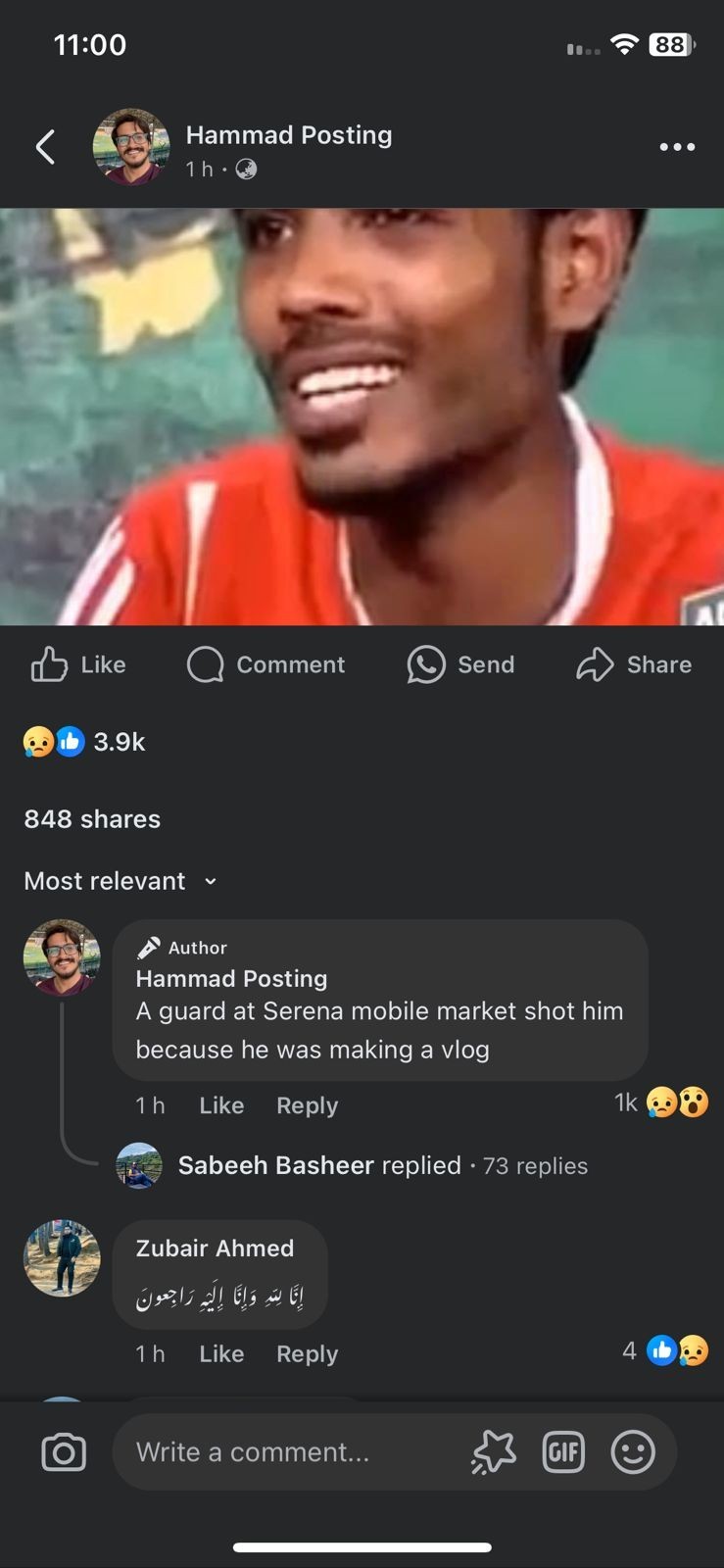Open Hammad Posting's profile from the header

[288, 135]
